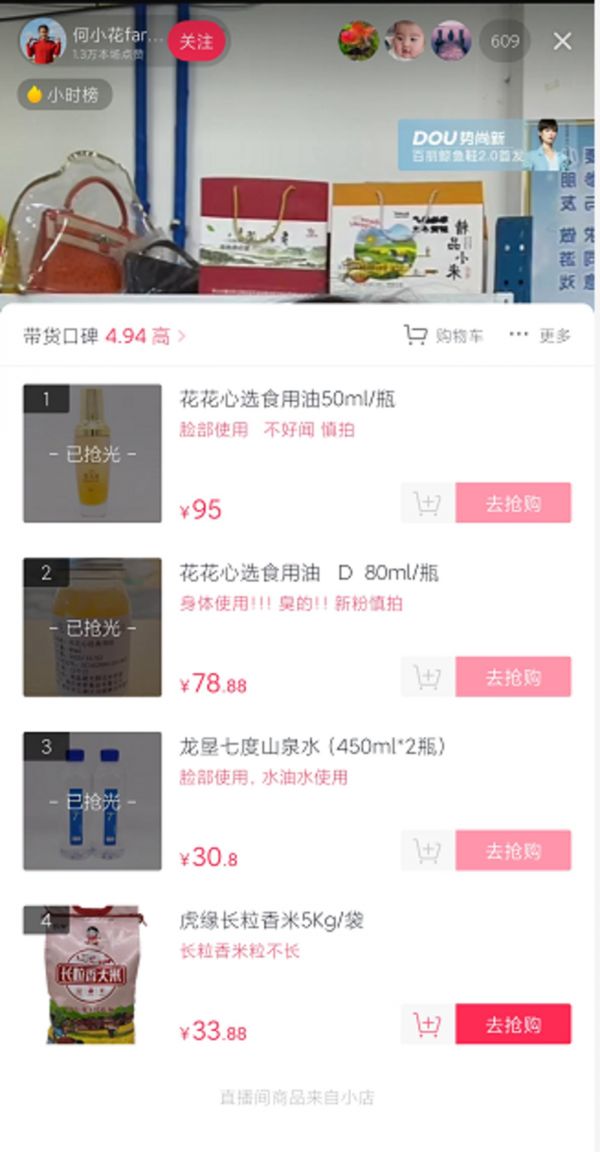
Task: Tap 去抢购 for 花花心选食用油 D 80ml
Action: pyautogui.click(x=513, y=677)
